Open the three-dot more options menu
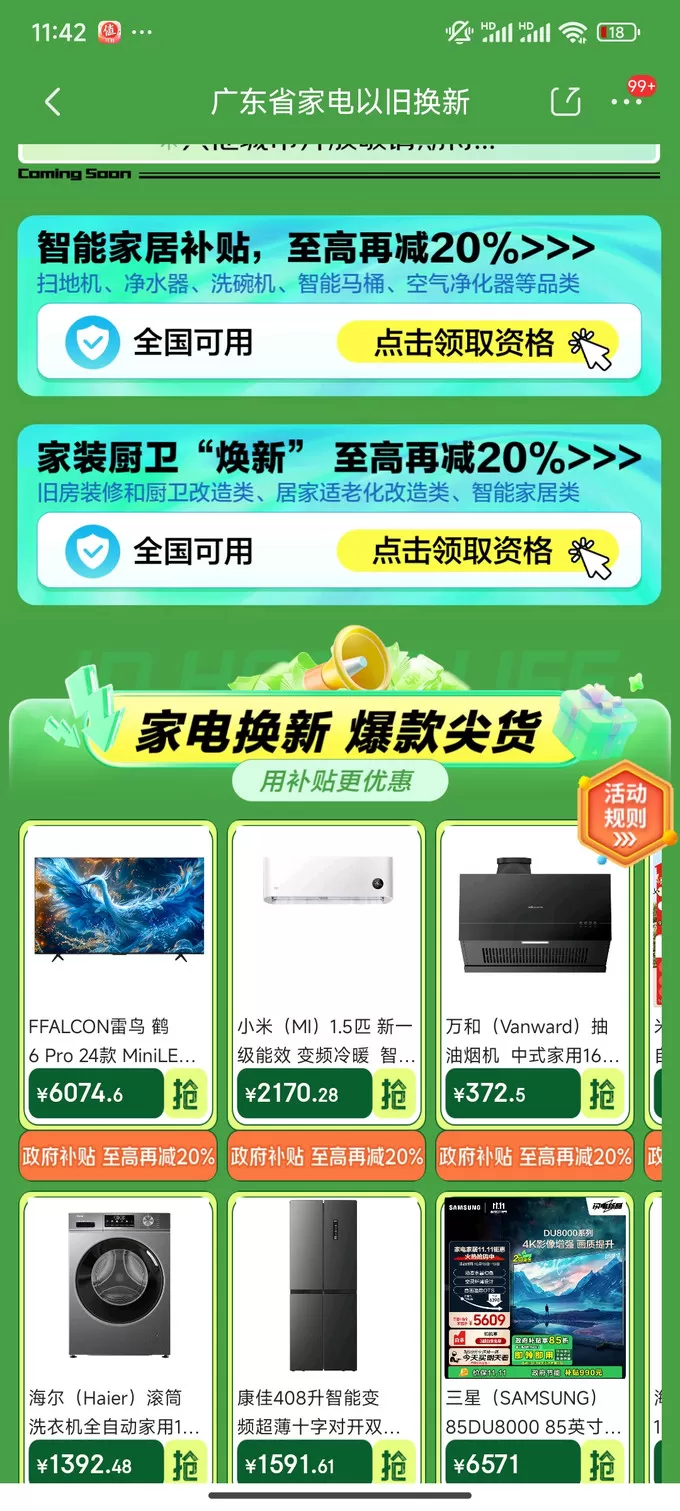The height and width of the screenshot is (1511, 680). tap(627, 101)
